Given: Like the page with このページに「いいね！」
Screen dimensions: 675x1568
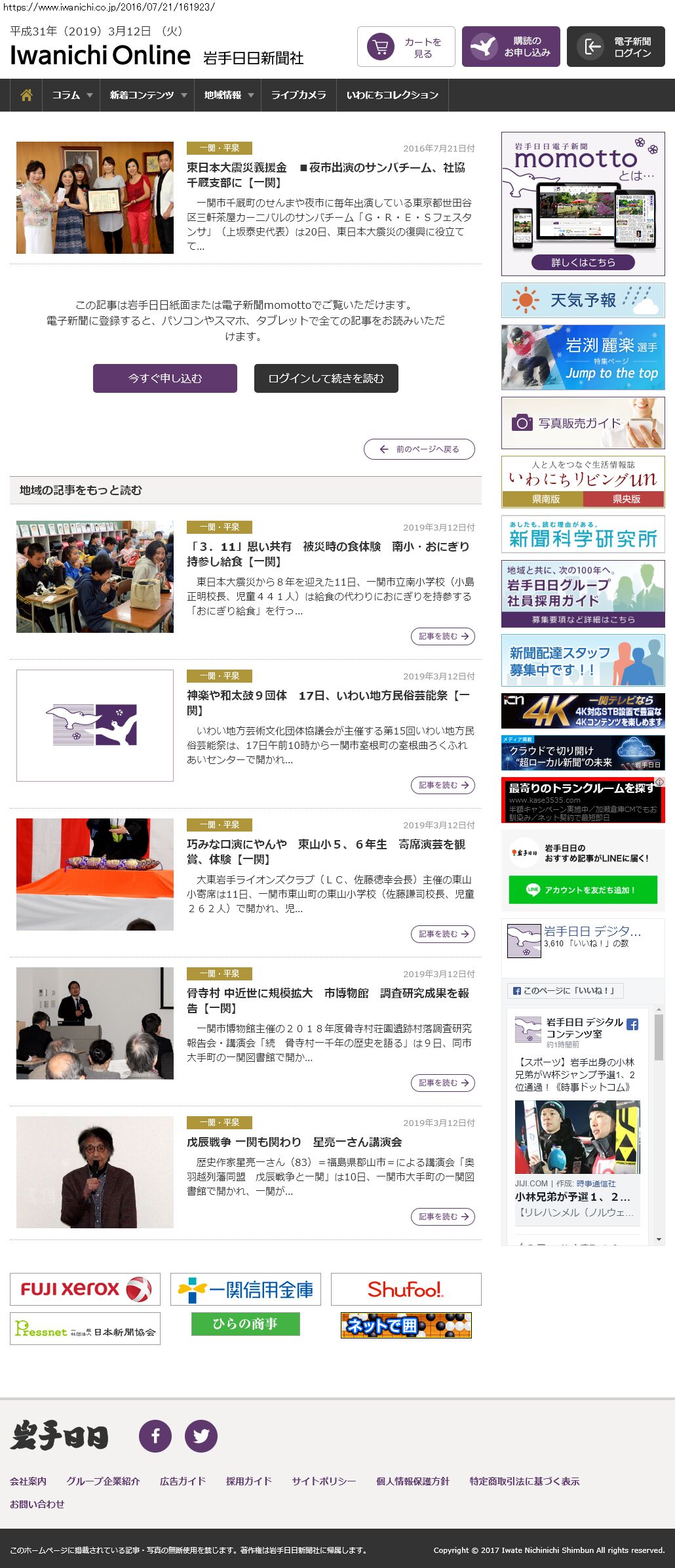Looking at the screenshot, I should tap(564, 990).
